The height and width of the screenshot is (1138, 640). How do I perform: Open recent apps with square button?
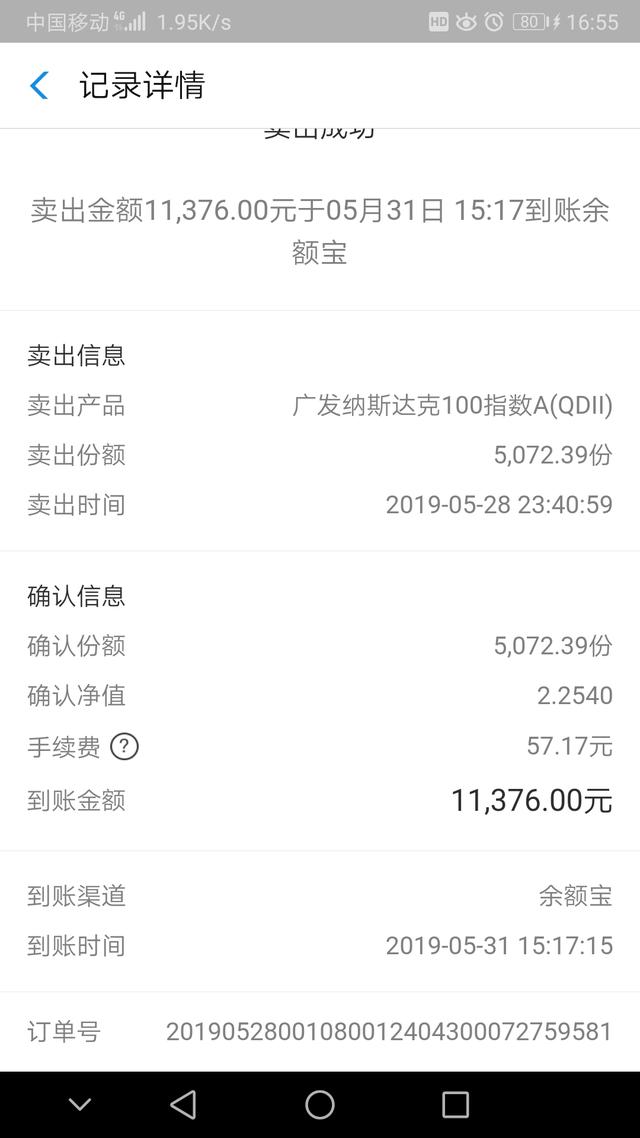coord(455,1105)
